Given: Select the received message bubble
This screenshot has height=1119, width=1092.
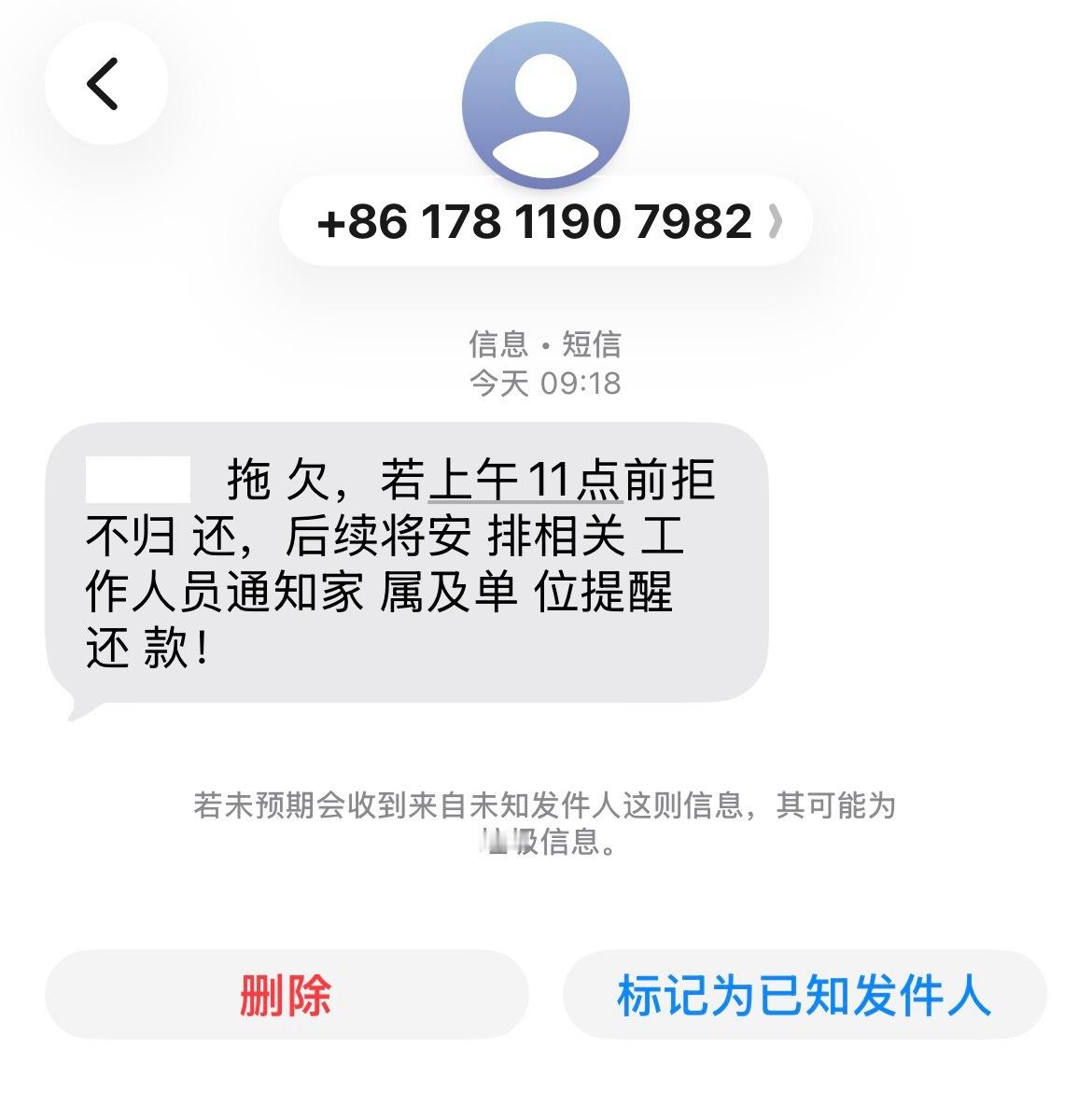Looking at the screenshot, I should tap(411, 560).
